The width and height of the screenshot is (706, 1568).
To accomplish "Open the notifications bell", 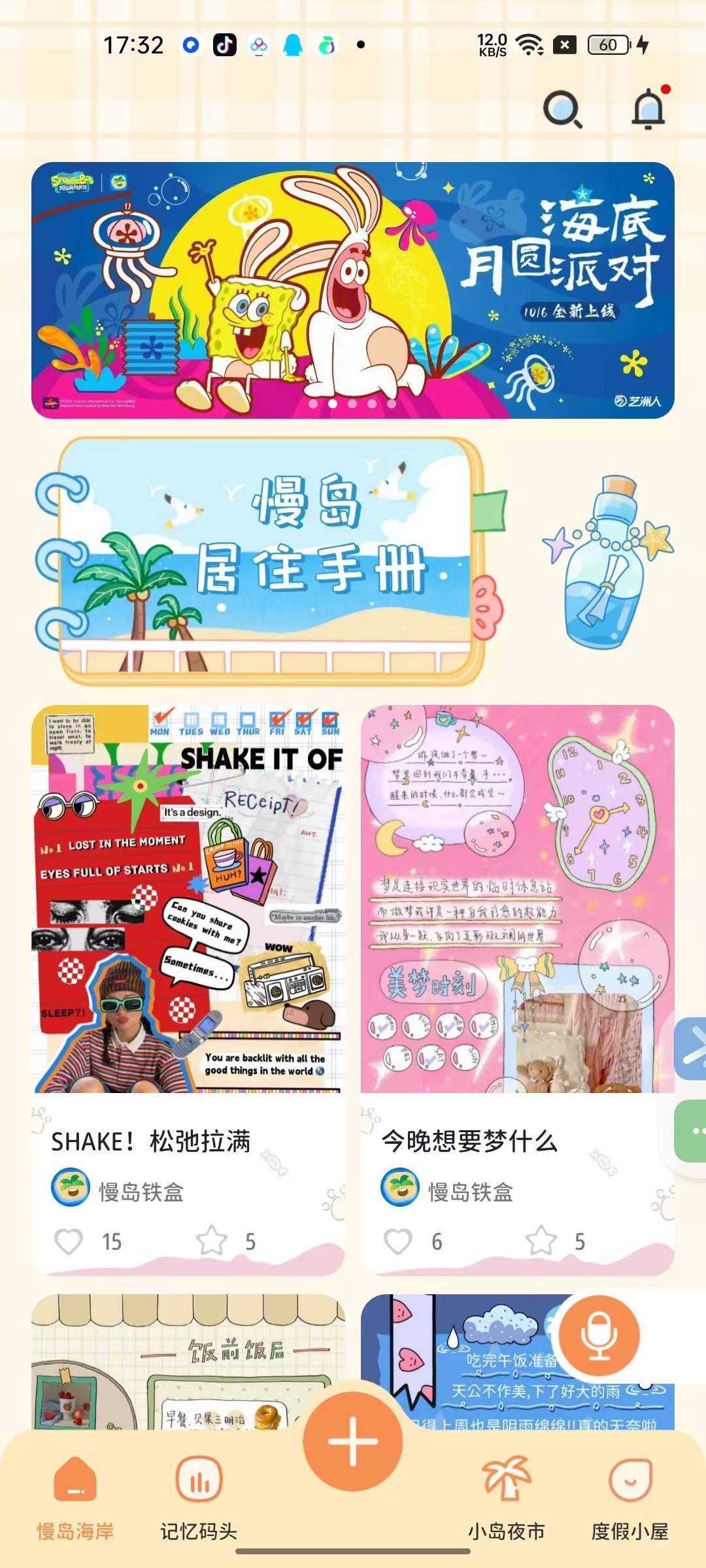I will click(648, 108).
